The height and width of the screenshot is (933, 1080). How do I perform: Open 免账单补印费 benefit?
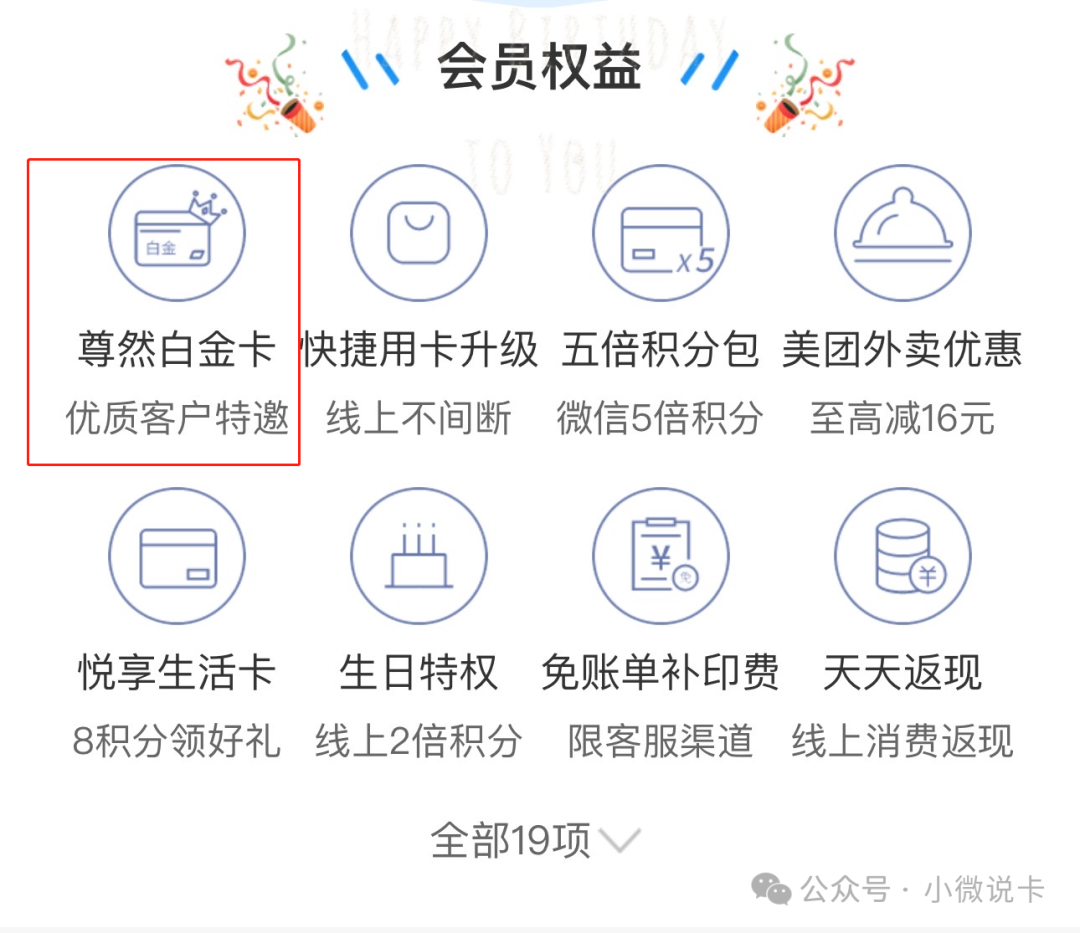click(x=661, y=556)
